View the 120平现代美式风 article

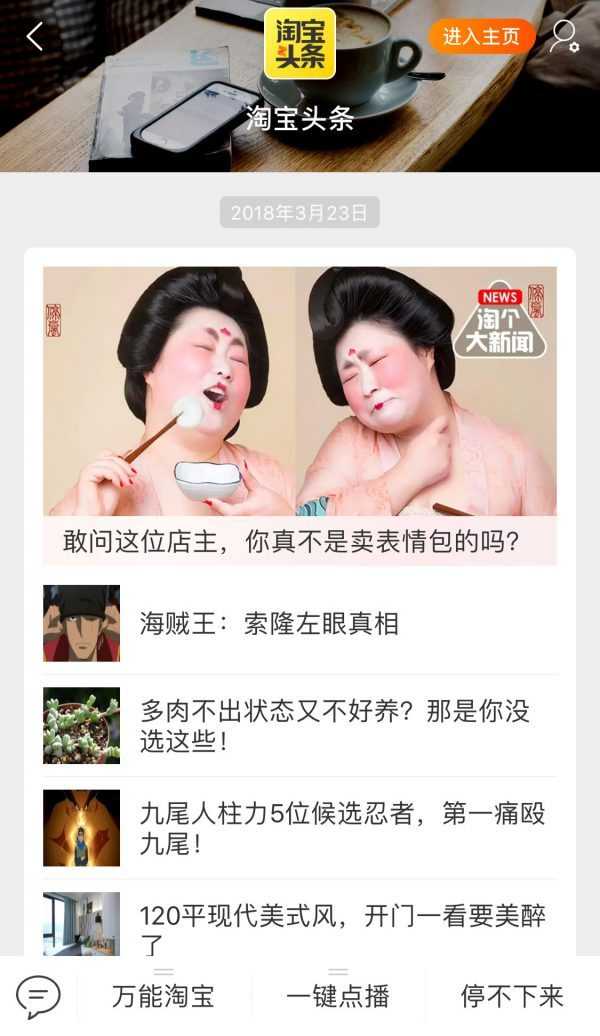click(300, 925)
